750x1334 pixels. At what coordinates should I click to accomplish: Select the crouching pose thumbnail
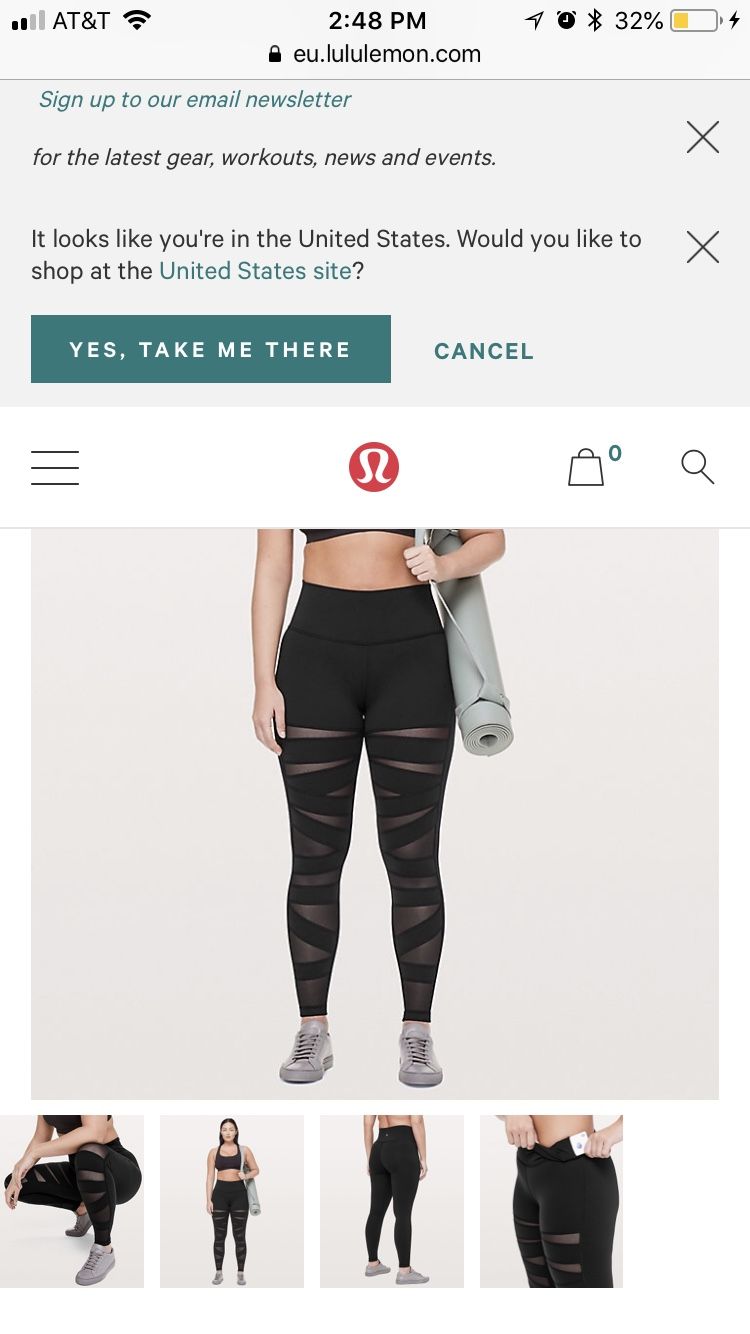pos(72,1201)
